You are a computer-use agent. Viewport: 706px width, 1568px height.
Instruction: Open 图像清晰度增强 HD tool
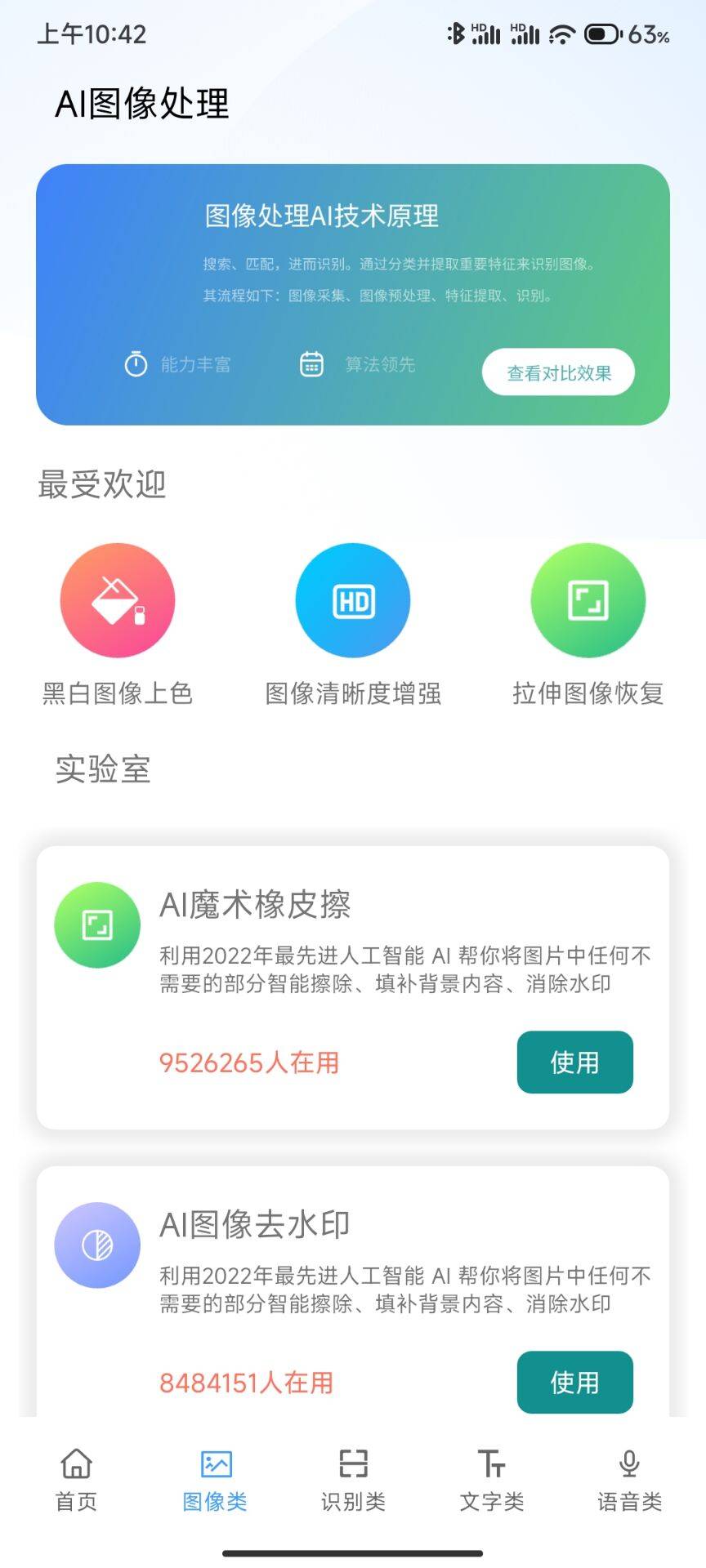coord(353,601)
